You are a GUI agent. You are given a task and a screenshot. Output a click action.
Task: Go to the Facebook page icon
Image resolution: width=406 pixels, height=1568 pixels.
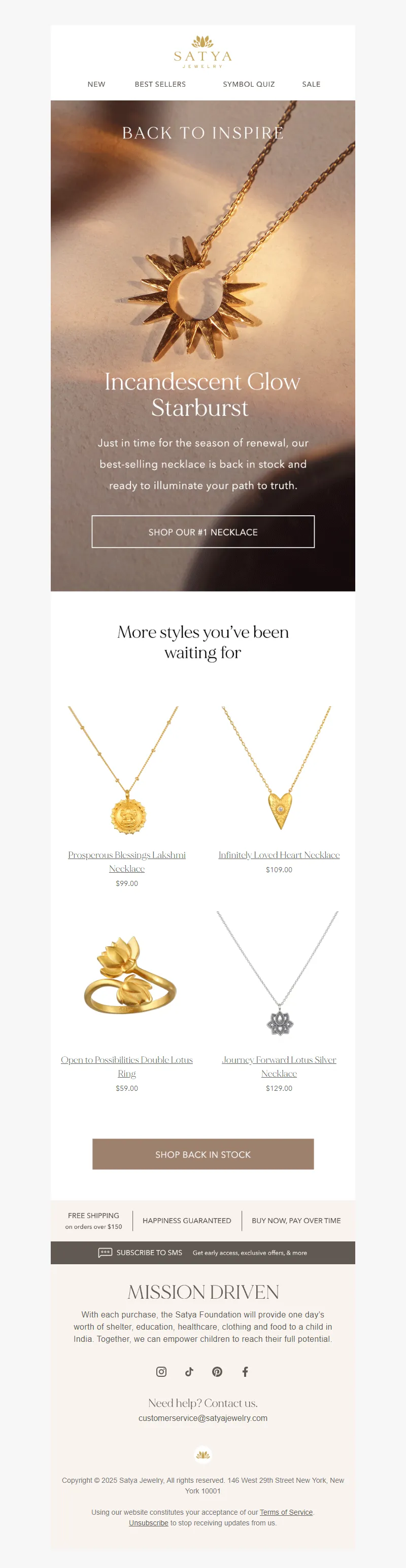[x=245, y=1371]
